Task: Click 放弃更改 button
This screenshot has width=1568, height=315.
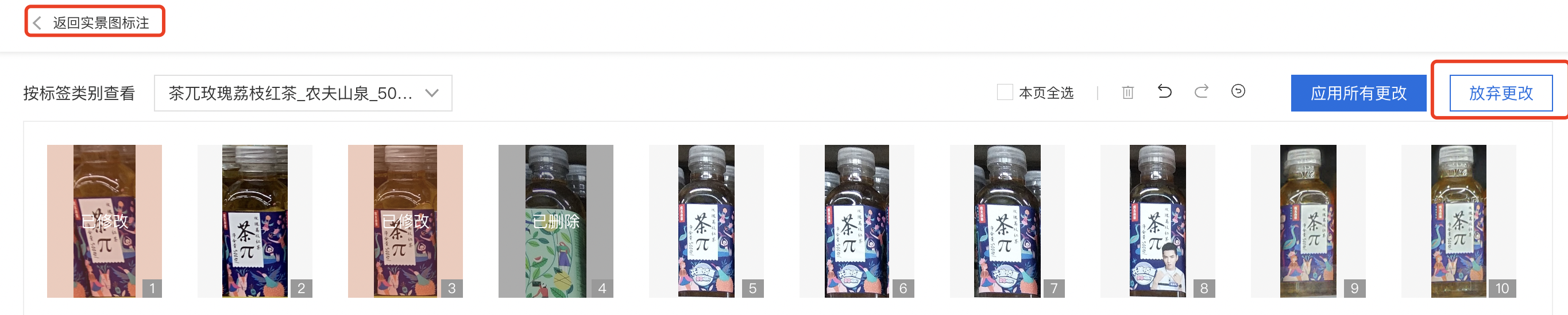Action: 1500,93
